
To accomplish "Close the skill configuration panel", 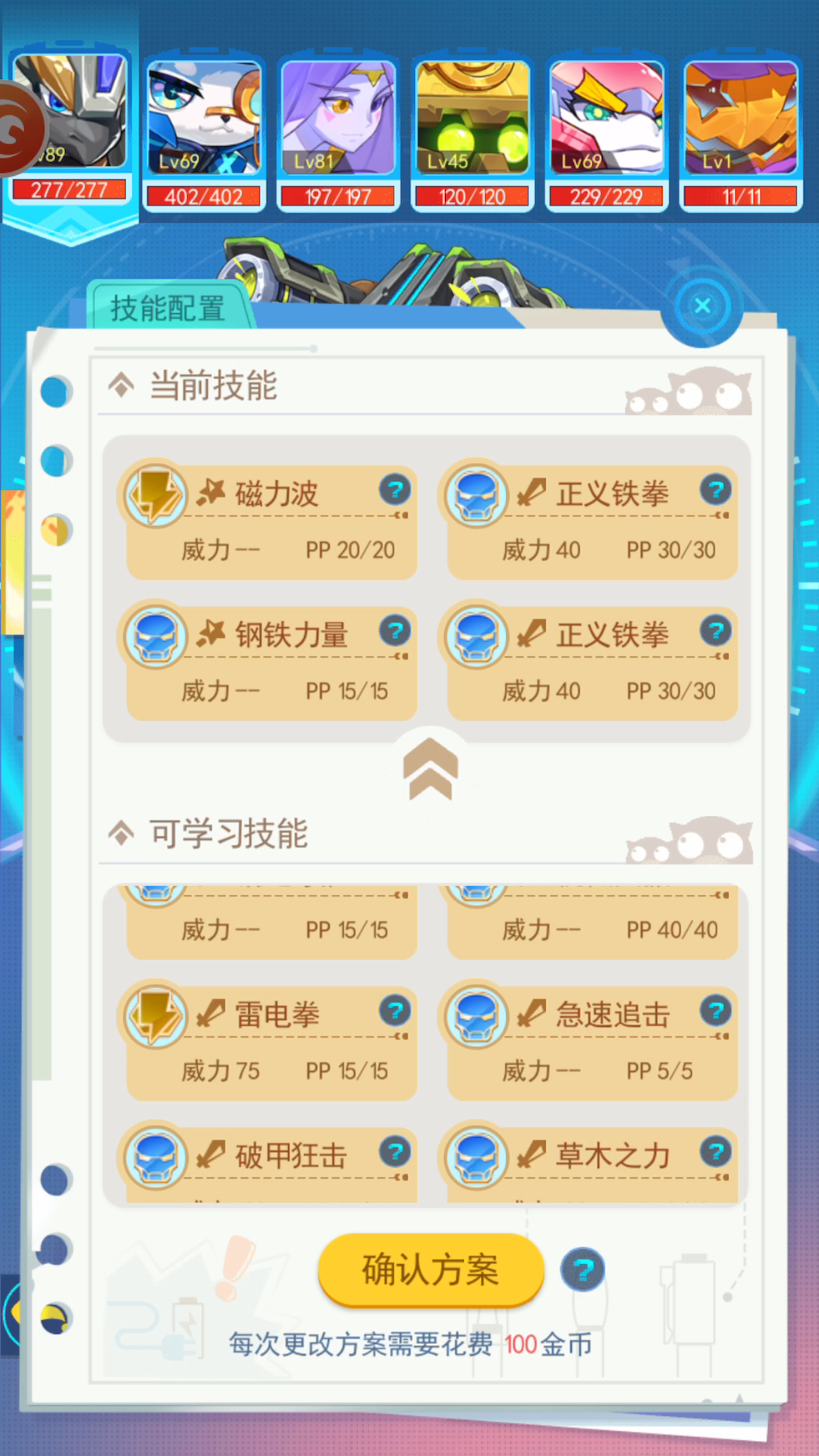I will (x=702, y=306).
